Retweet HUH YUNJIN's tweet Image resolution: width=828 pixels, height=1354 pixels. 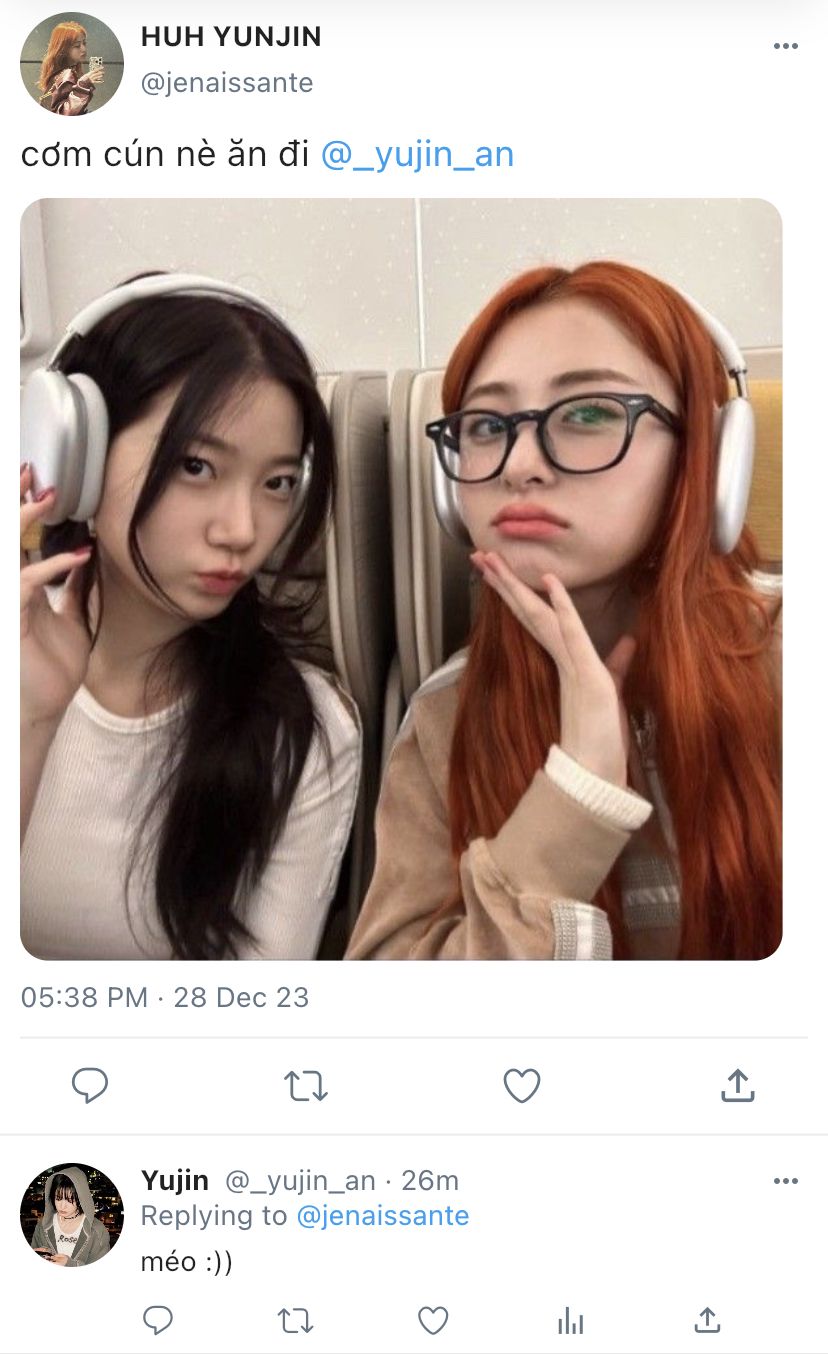306,1085
